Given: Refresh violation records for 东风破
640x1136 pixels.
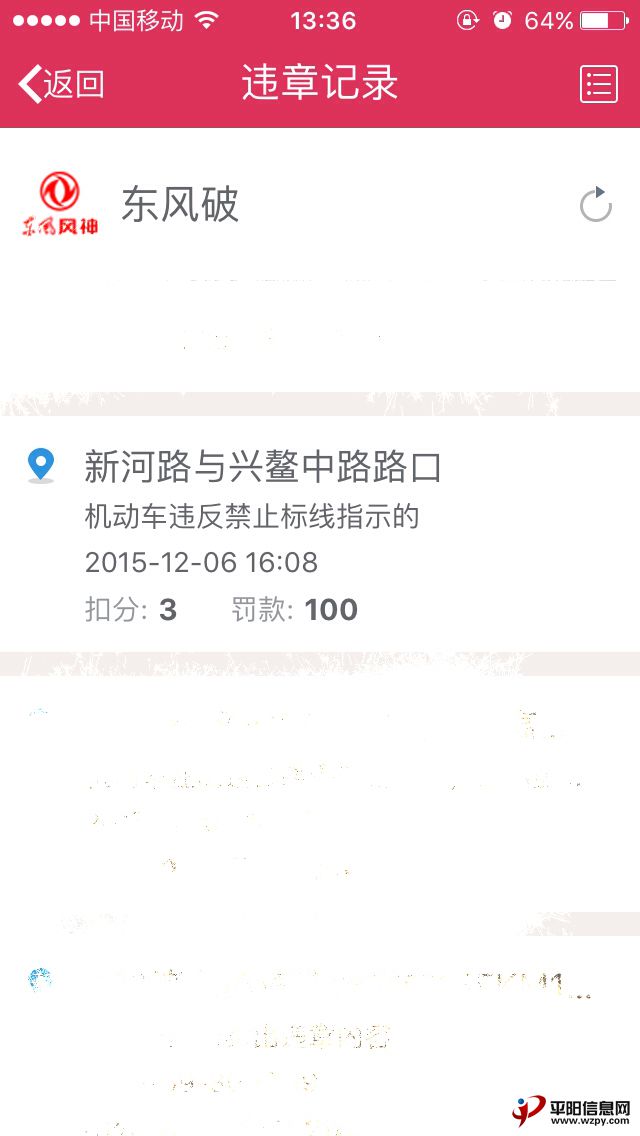Looking at the screenshot, I should coord(595,205).
